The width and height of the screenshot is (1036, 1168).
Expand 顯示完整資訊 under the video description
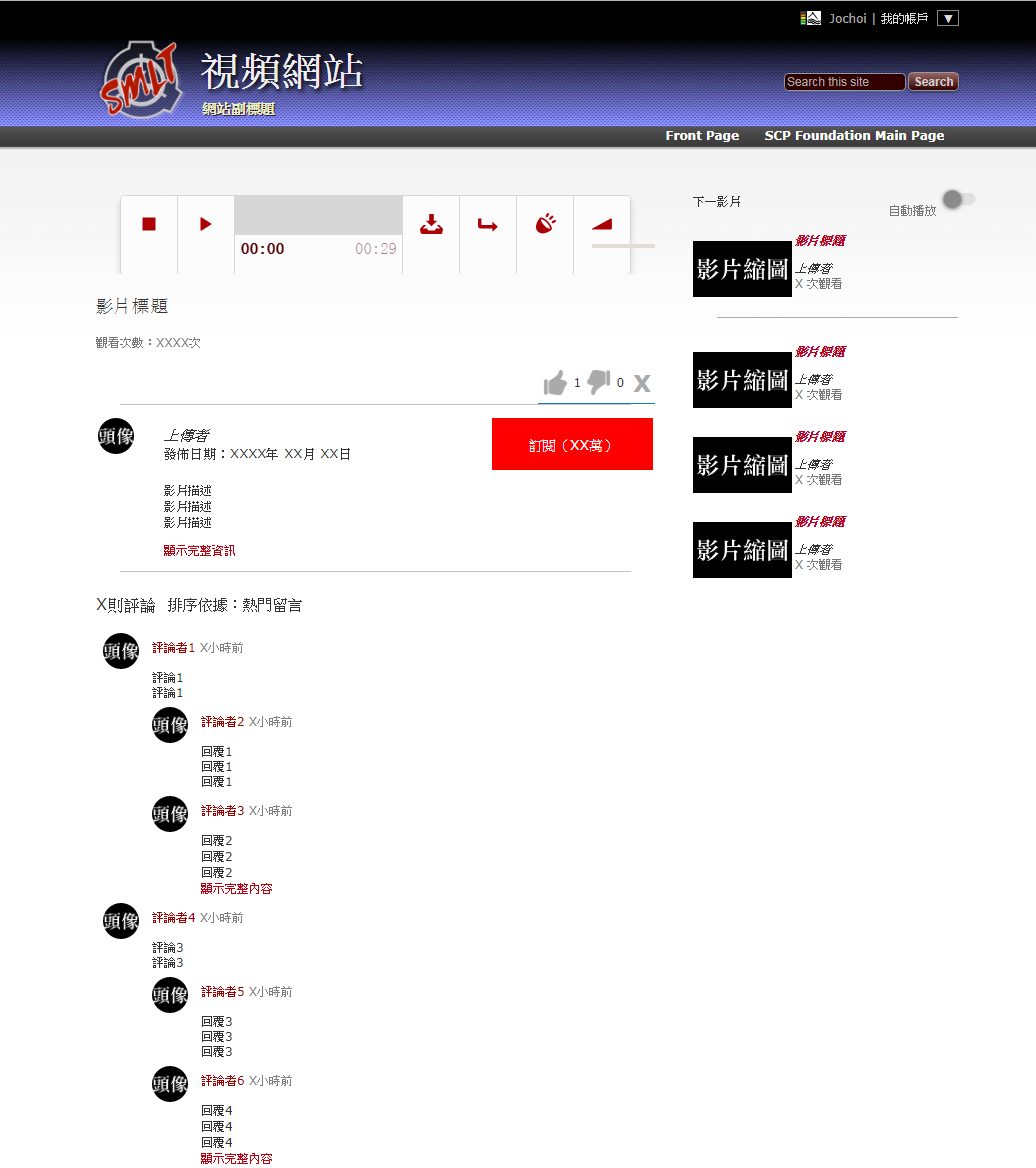pos(199,551)
